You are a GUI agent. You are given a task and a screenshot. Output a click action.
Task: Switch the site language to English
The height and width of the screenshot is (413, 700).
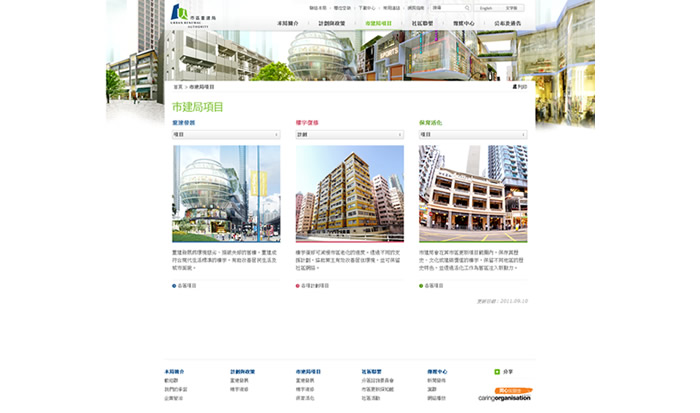[x=486, y=8]
